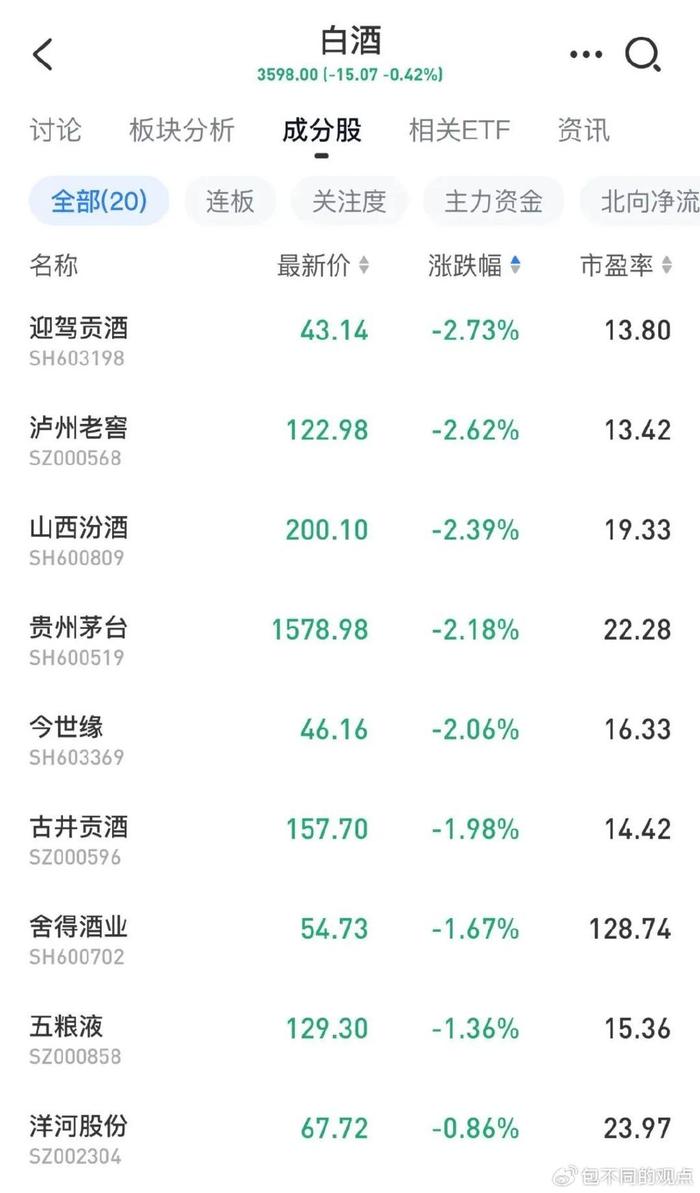Sort the list by 涨跌幅
This screenshot has width=700, height=1193.
474,266
